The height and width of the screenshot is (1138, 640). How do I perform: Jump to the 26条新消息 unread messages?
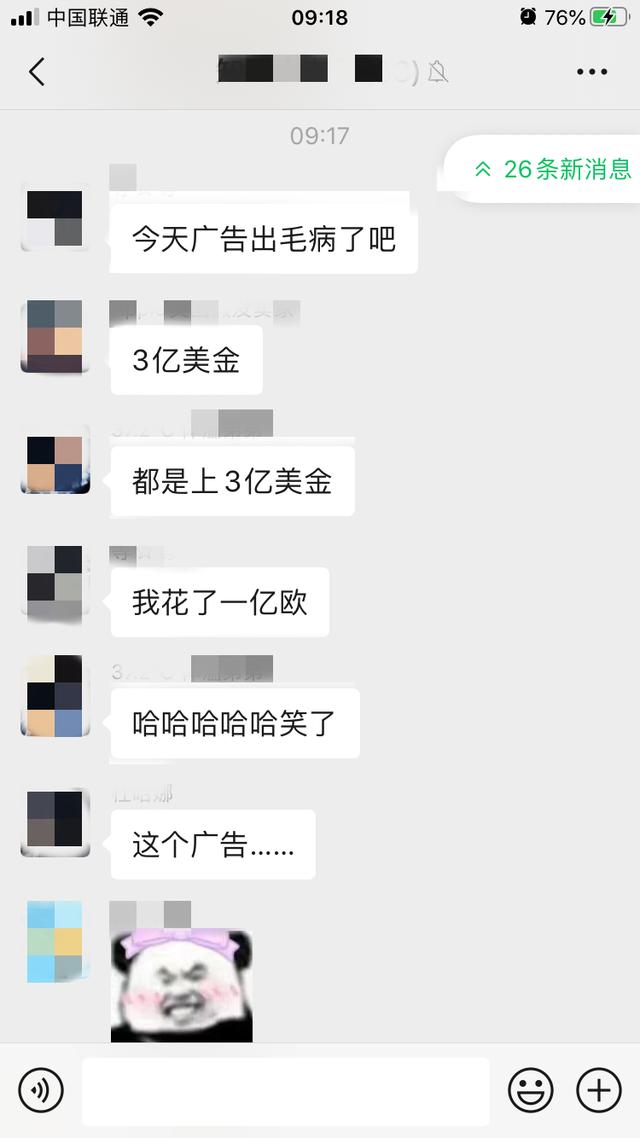553,169
